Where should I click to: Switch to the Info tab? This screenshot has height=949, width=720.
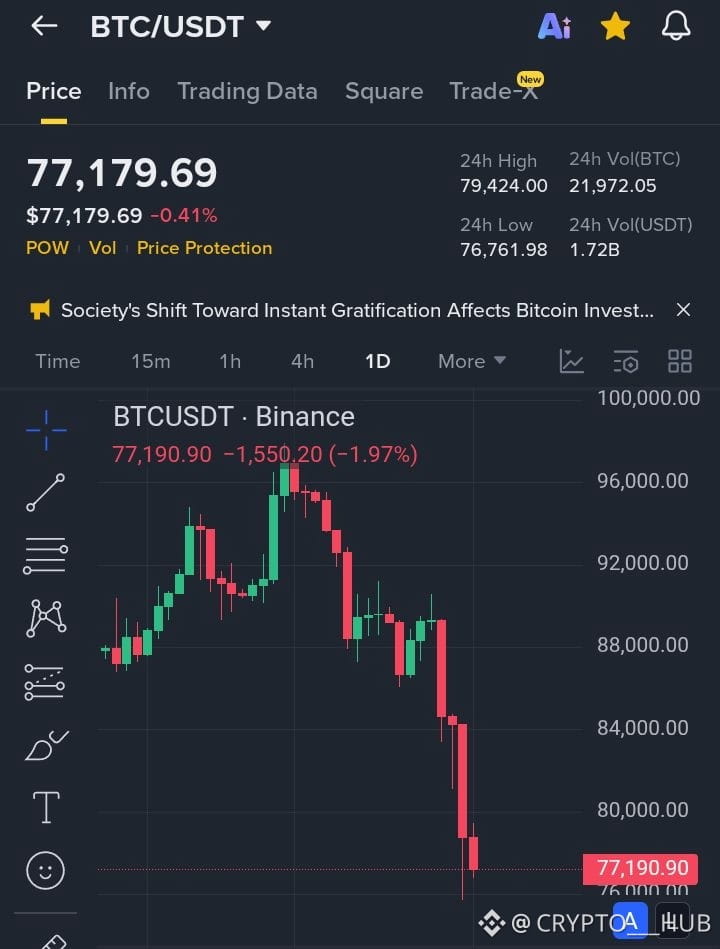(x=129, y=91)
